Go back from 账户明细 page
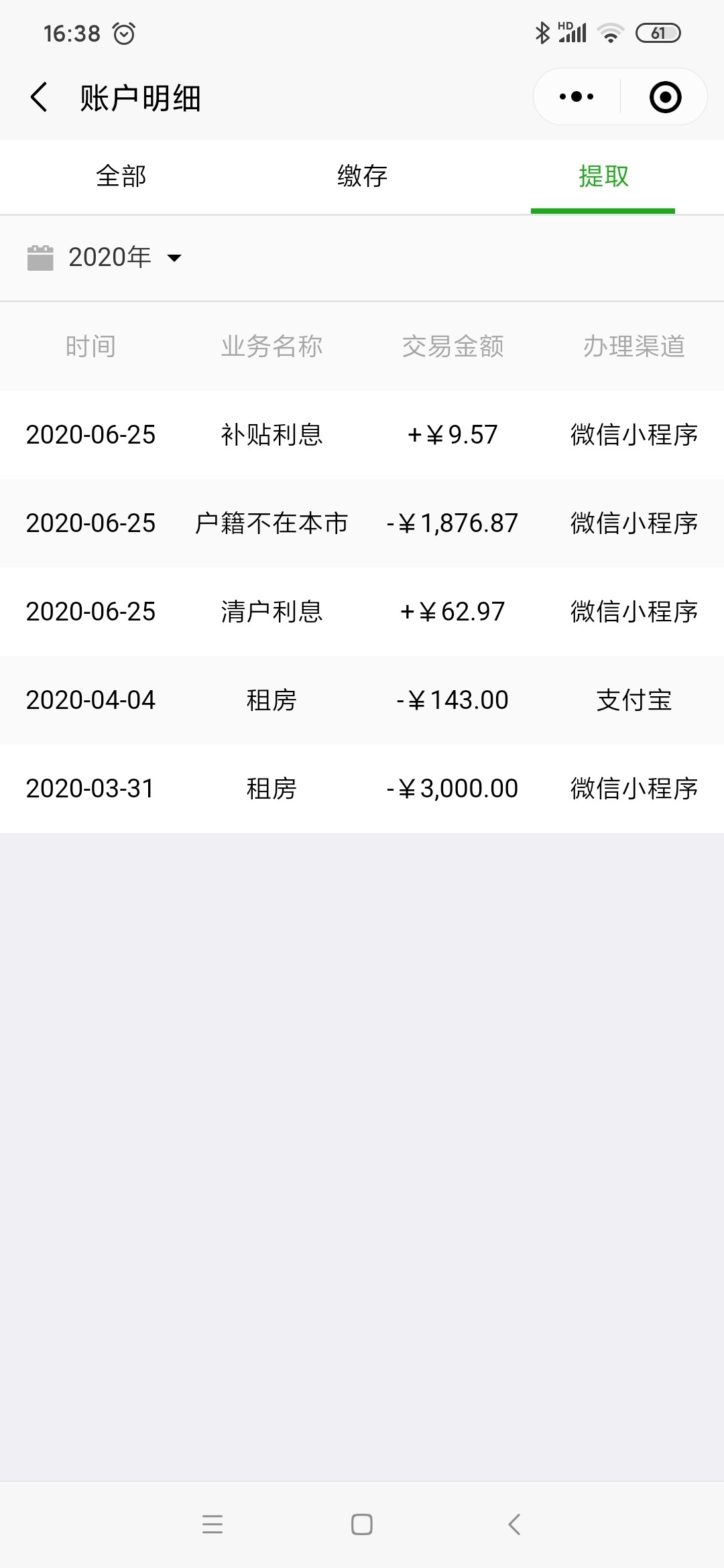This screenshot has height=1568, width=724. coord(40,98)
